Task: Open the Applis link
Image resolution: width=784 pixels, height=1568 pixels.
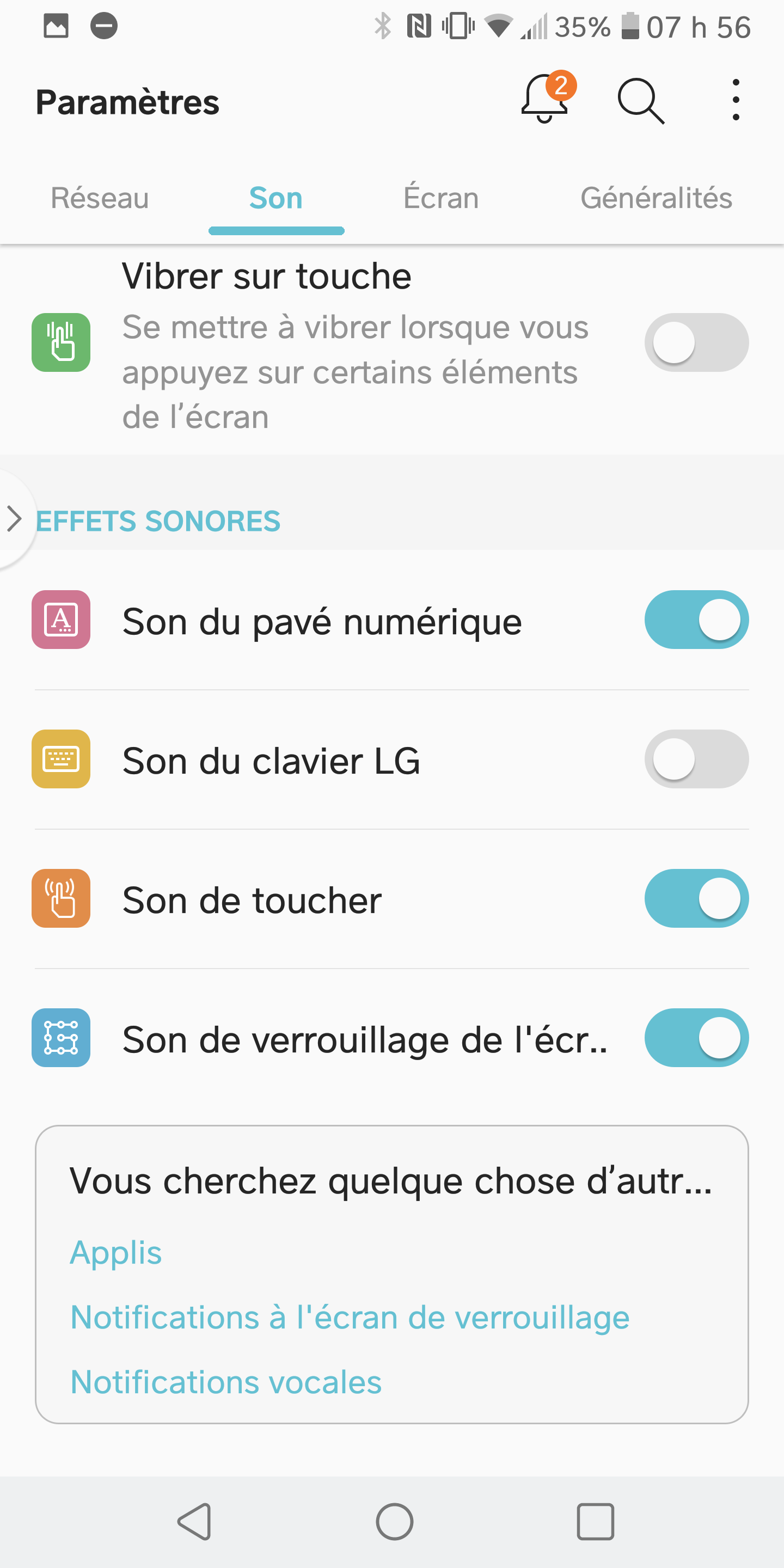Action: coord(115,1253)
